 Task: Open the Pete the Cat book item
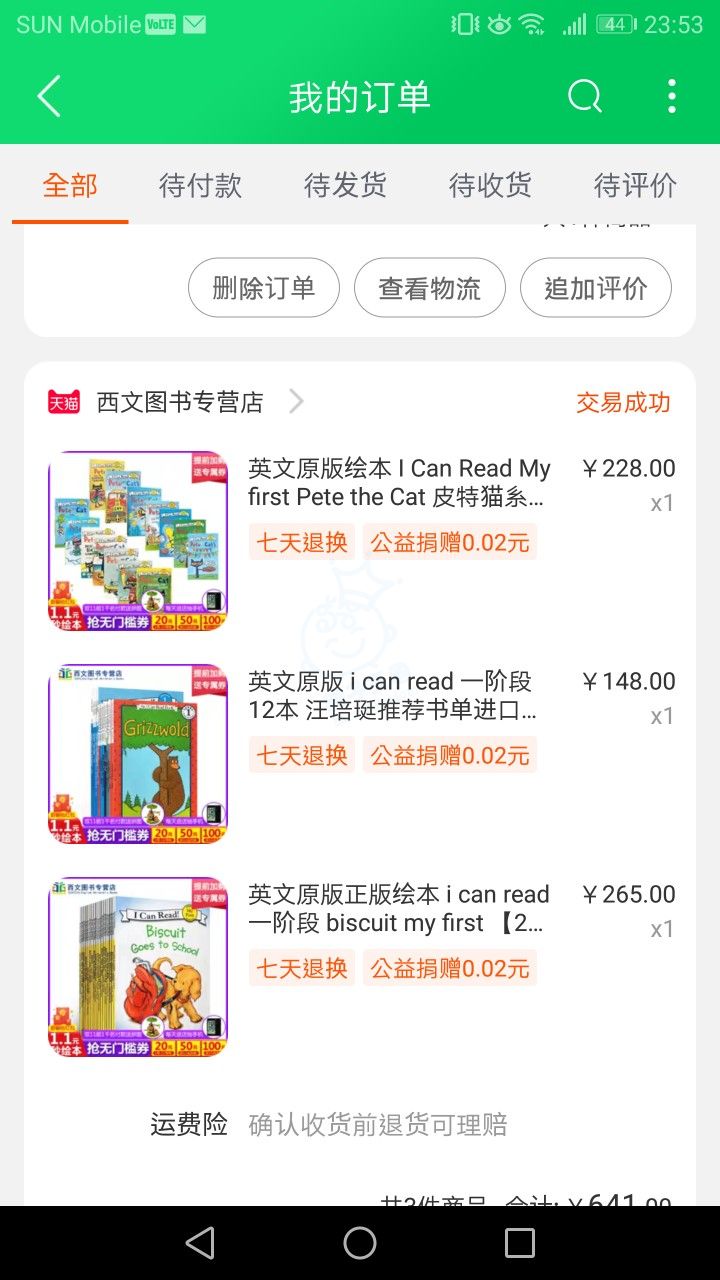pos(398,483)
